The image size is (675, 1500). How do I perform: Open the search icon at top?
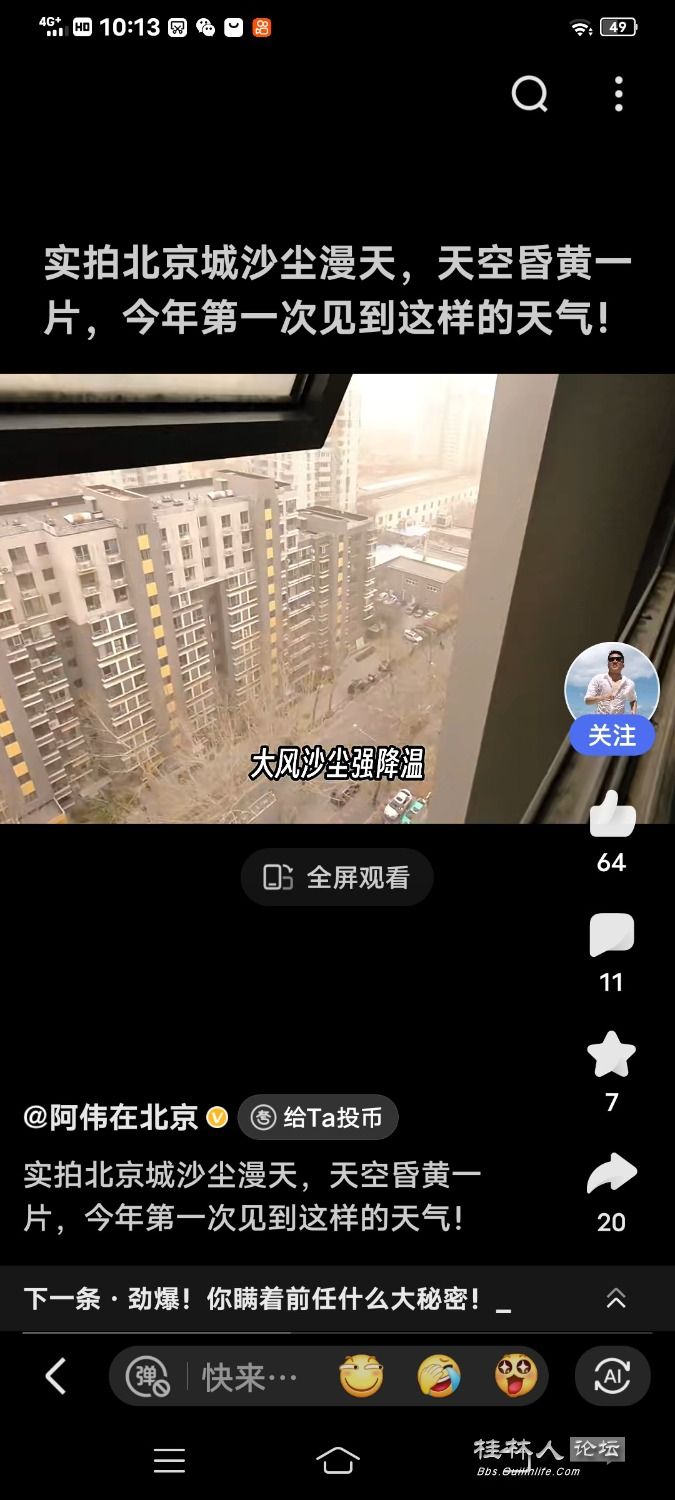pos(529,94)
